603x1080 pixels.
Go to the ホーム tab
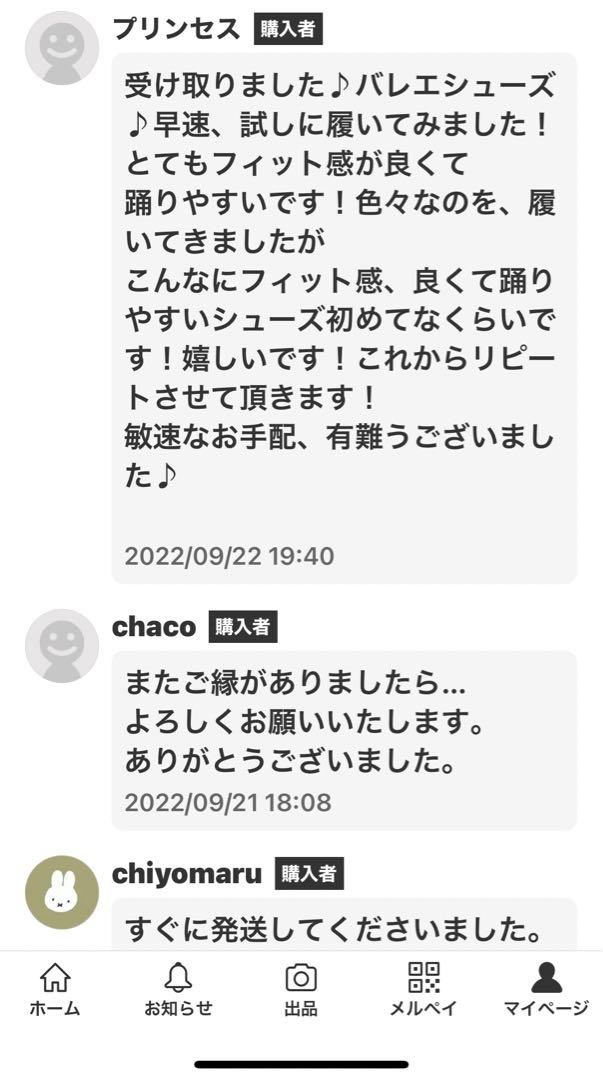[54, 989]
